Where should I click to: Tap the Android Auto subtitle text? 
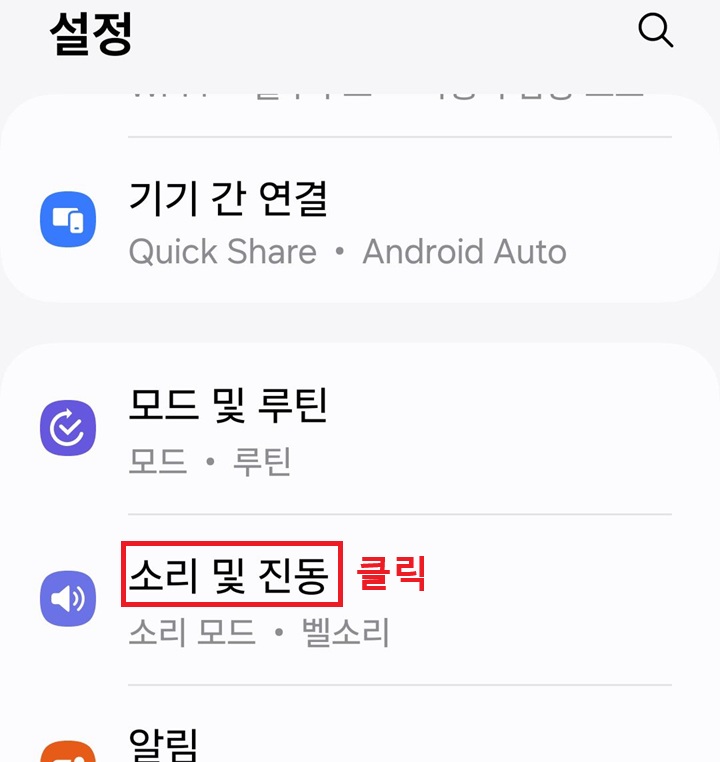464,252
